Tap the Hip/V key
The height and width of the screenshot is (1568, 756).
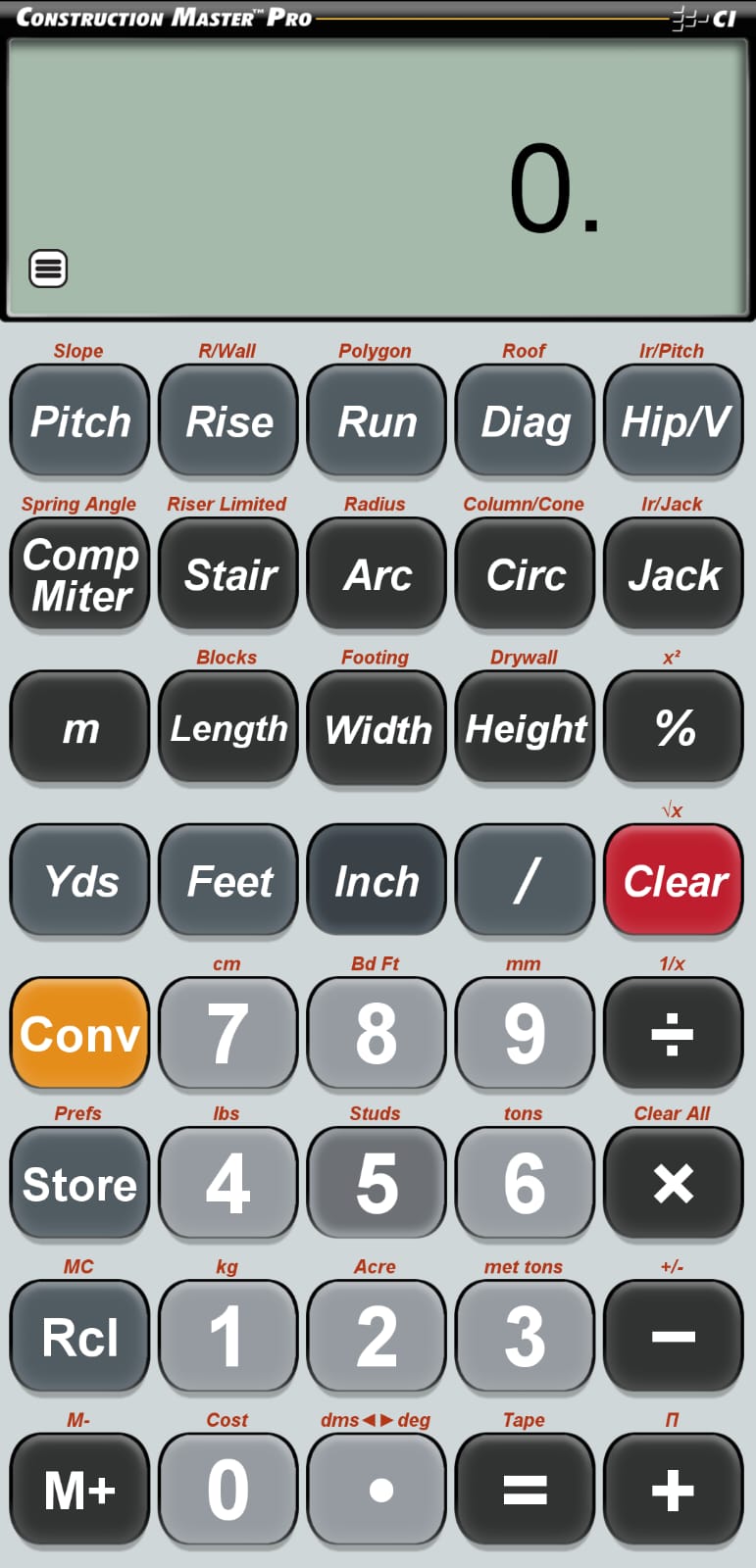click(674, 421)
